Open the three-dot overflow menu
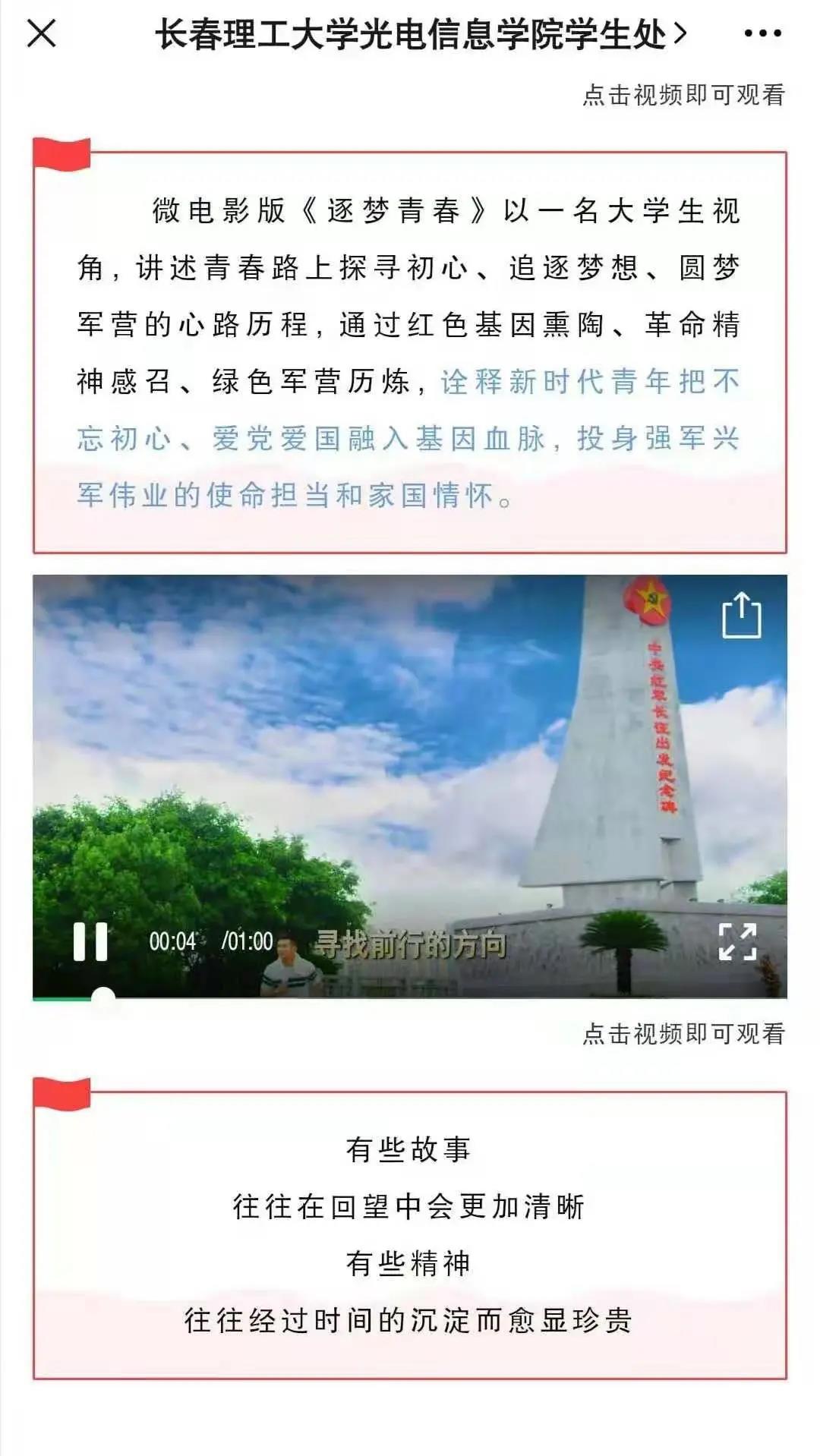Image resolution: width=820 pixels, height=1456 pixels. (762, 33)
